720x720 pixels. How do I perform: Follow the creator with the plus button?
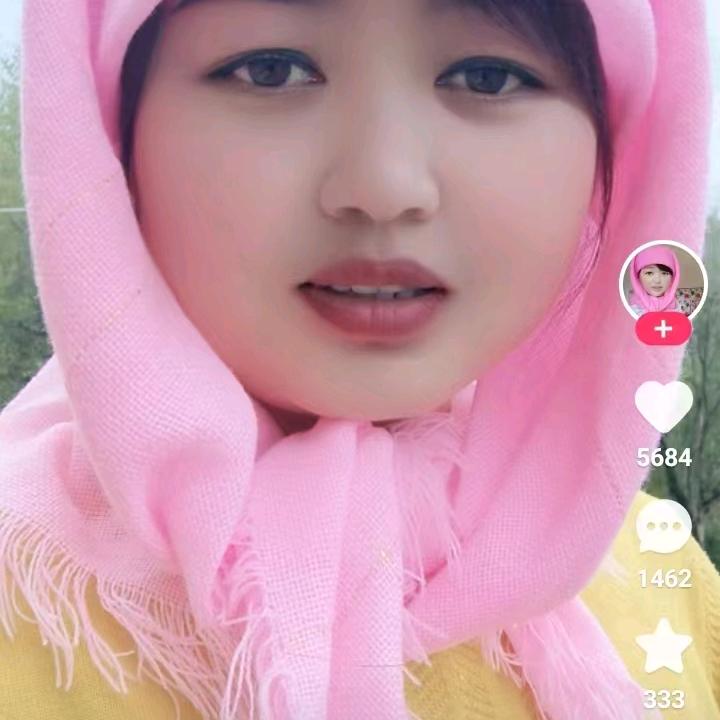point(663,329)
